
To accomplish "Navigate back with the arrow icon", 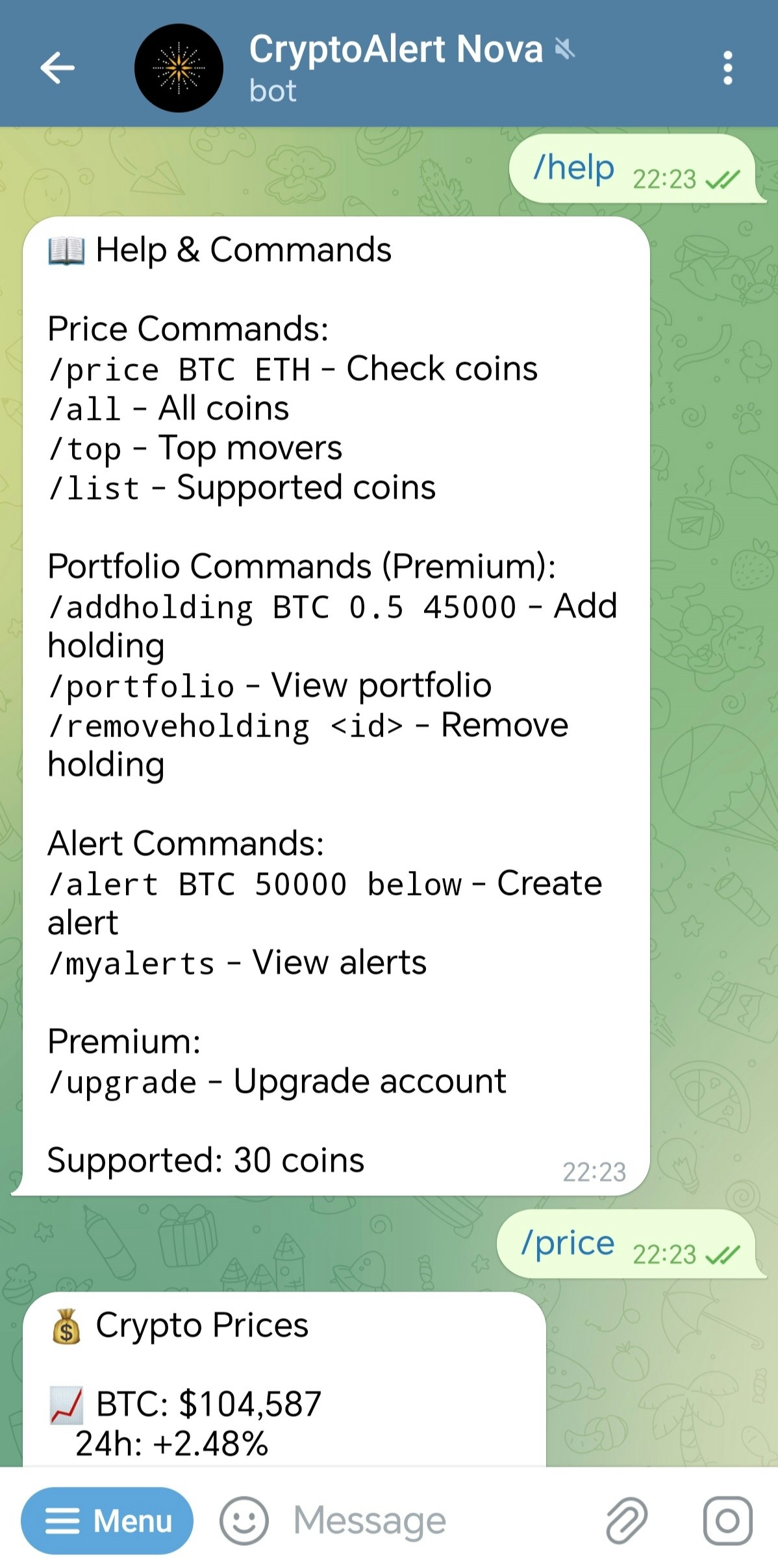I will [57, 67].
